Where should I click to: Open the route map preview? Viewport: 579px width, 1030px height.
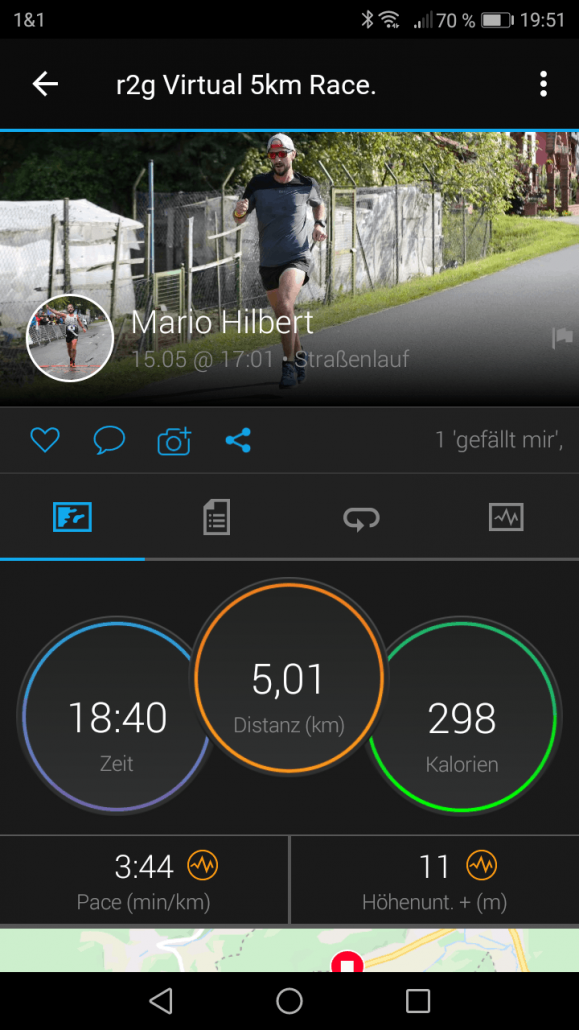click(x=289, y=950)
